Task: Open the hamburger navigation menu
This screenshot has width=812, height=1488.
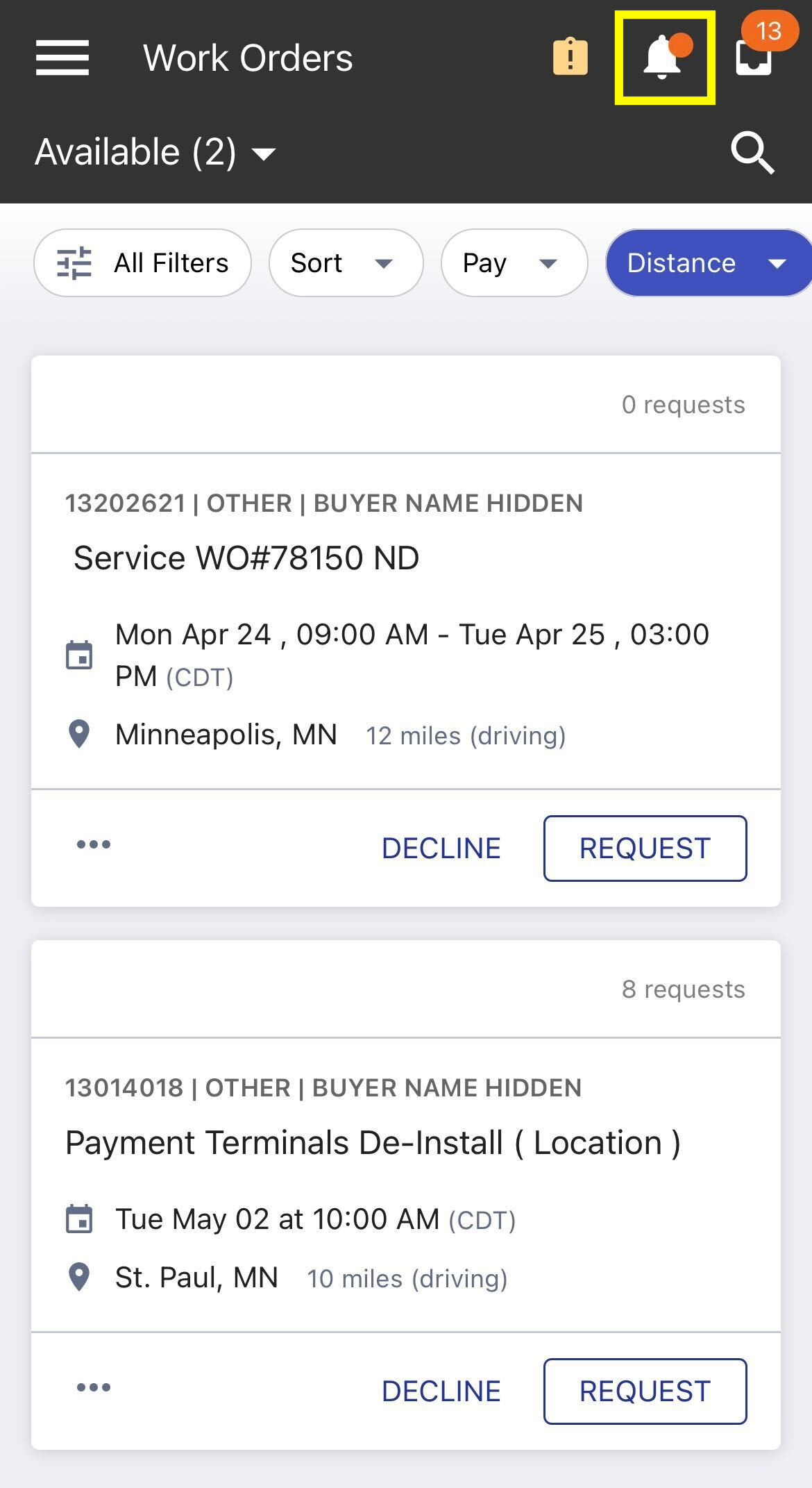Action: [62, 58]
